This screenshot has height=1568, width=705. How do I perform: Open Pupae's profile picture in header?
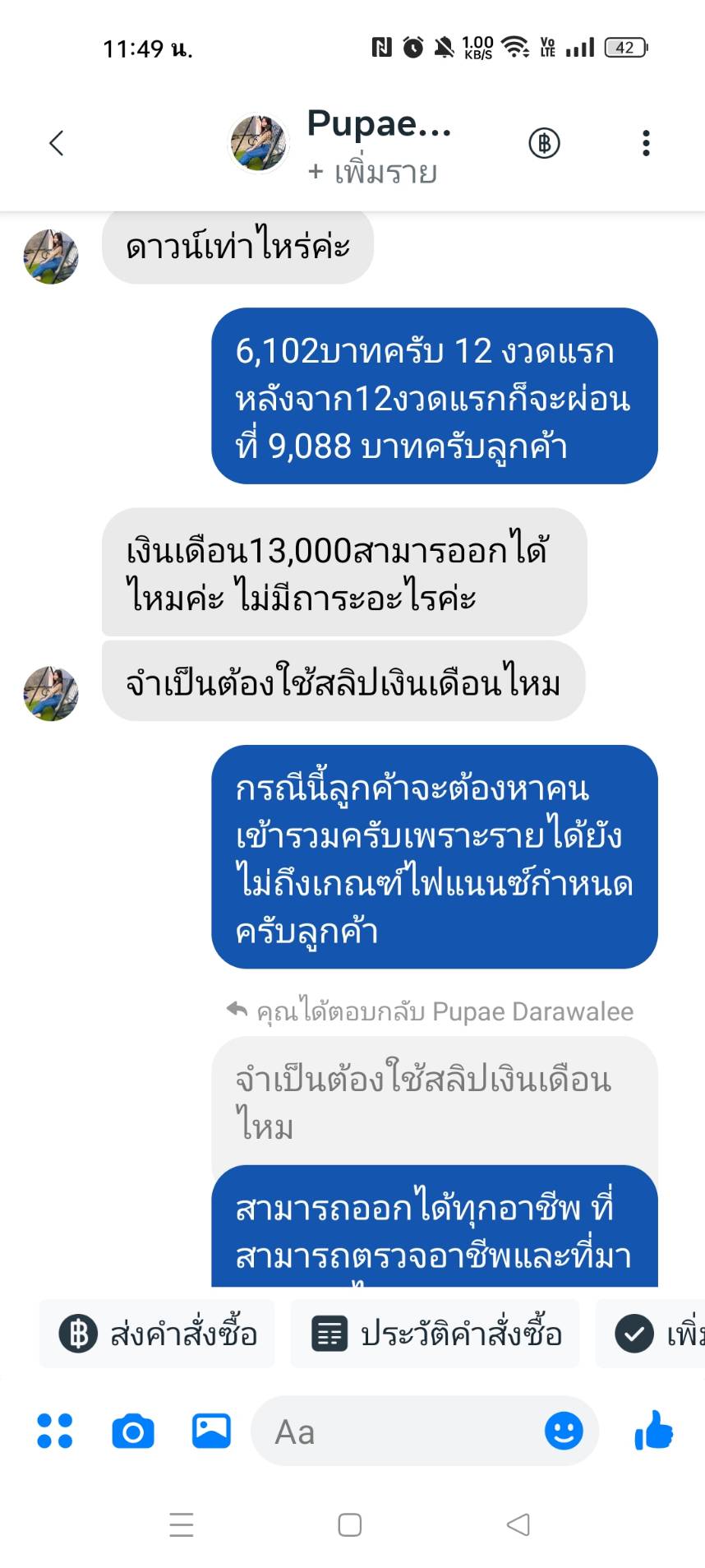point(258,143)
